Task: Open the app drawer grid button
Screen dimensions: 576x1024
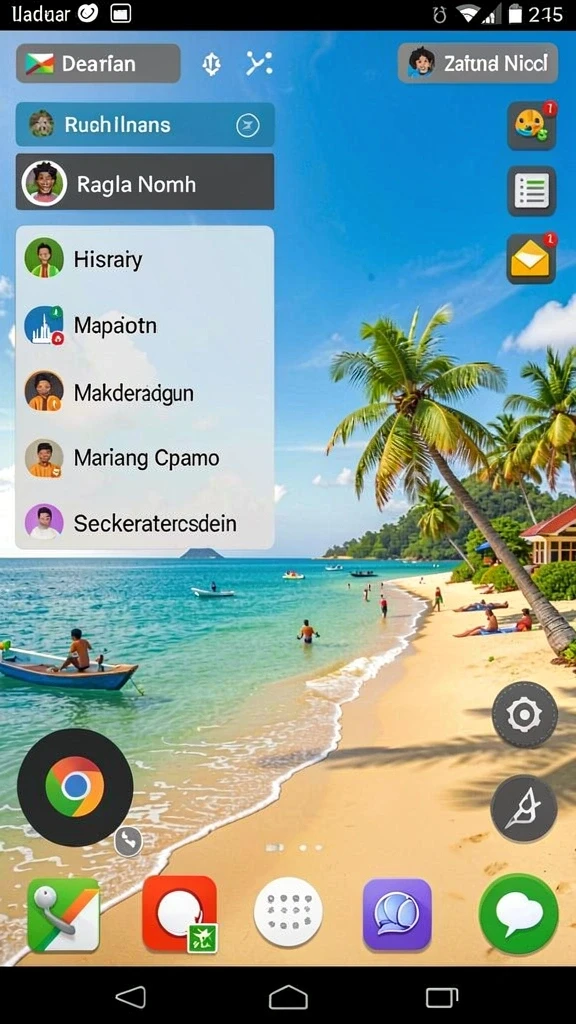Action: tap(288, 912)
